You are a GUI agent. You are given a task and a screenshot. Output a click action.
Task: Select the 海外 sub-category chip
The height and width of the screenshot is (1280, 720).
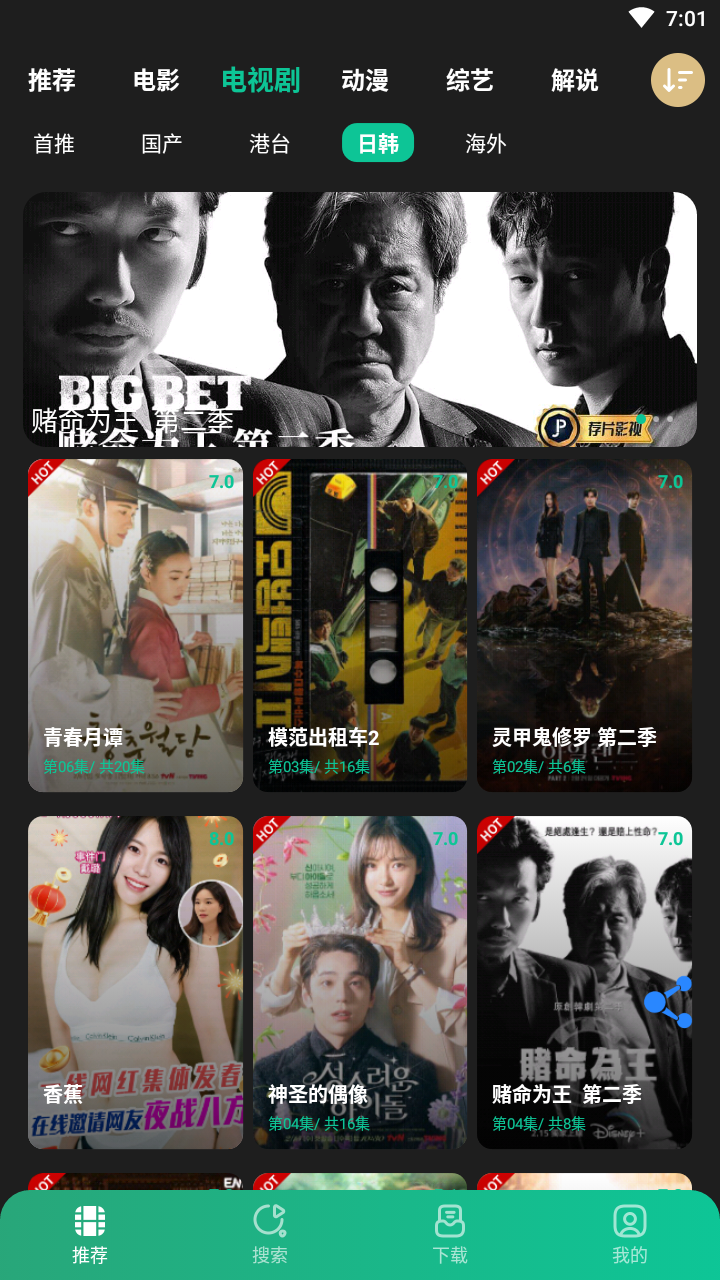click(x=486, y=144)
